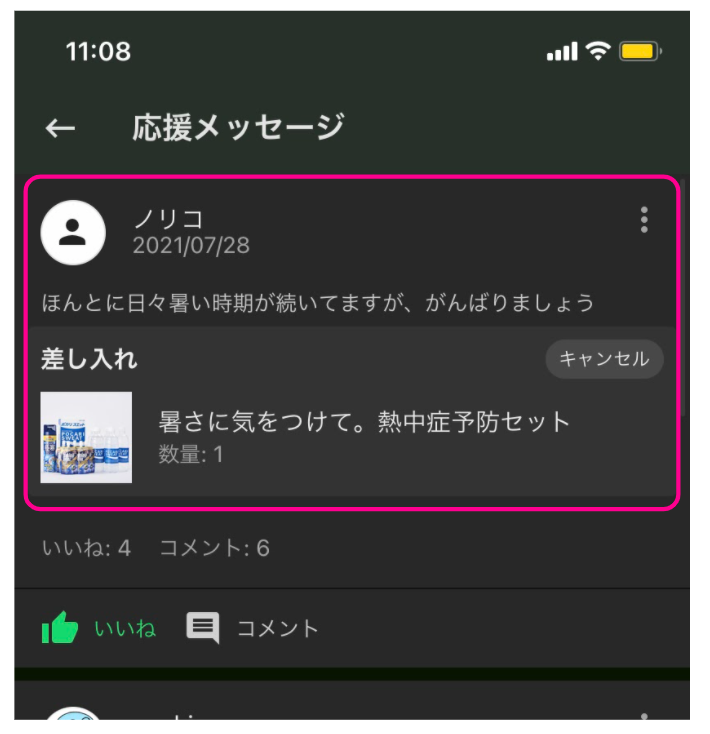Open overflow menu on ノリコ's message
The width and height of the screenshot is (710, 734).
(644, 220)
